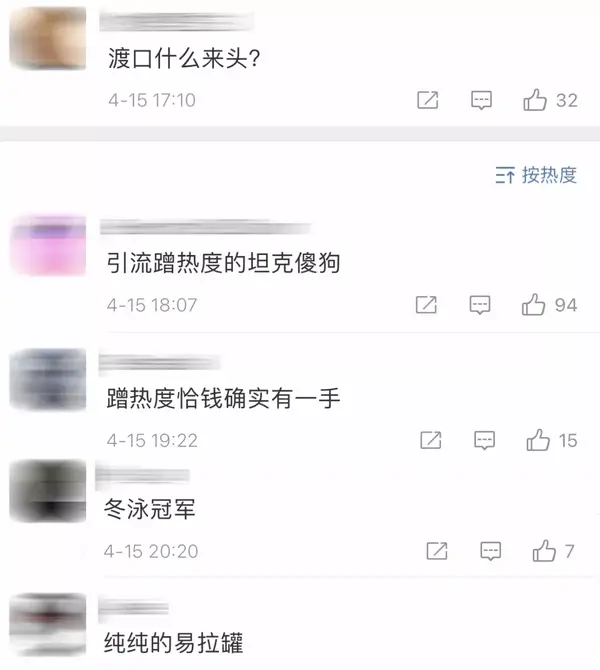
Task: Reply to the comment 渡口什么来头？
Action: click(481, 100)
